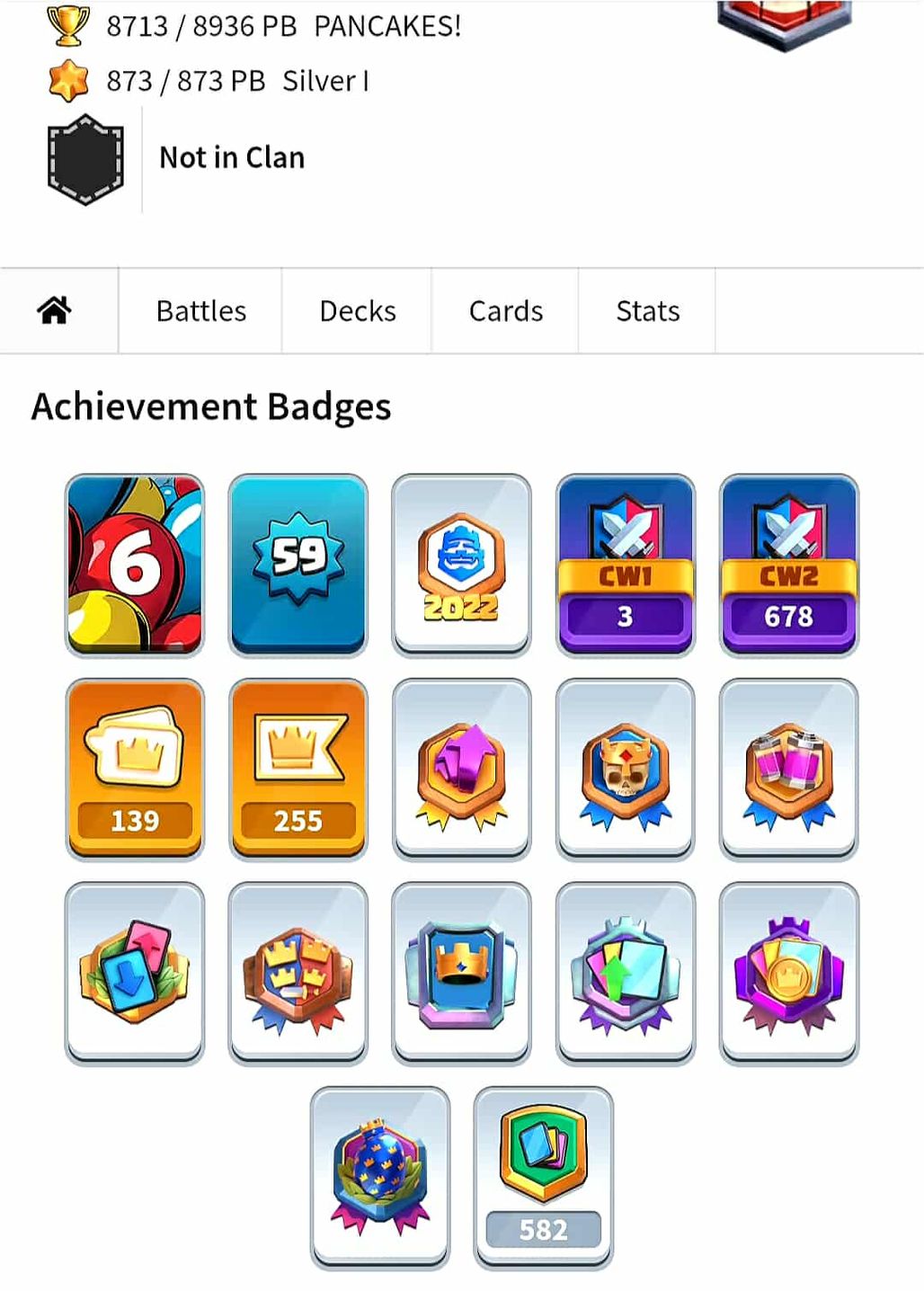Open the home tab icon
The width and height of the screenshot is (924, 1291).
click(55, 311)
